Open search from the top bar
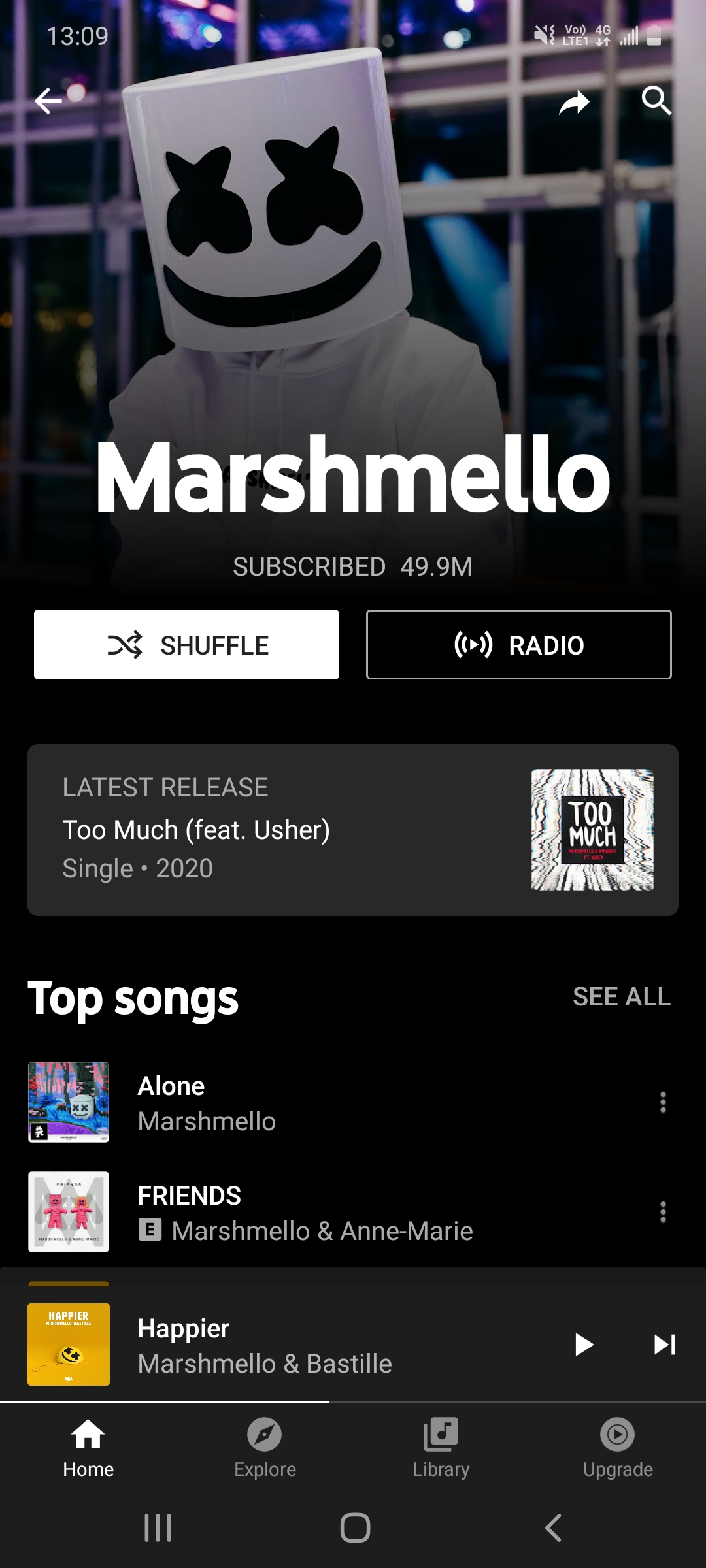The width and height of the screenshot is (706, 1568). pos(656,101)
